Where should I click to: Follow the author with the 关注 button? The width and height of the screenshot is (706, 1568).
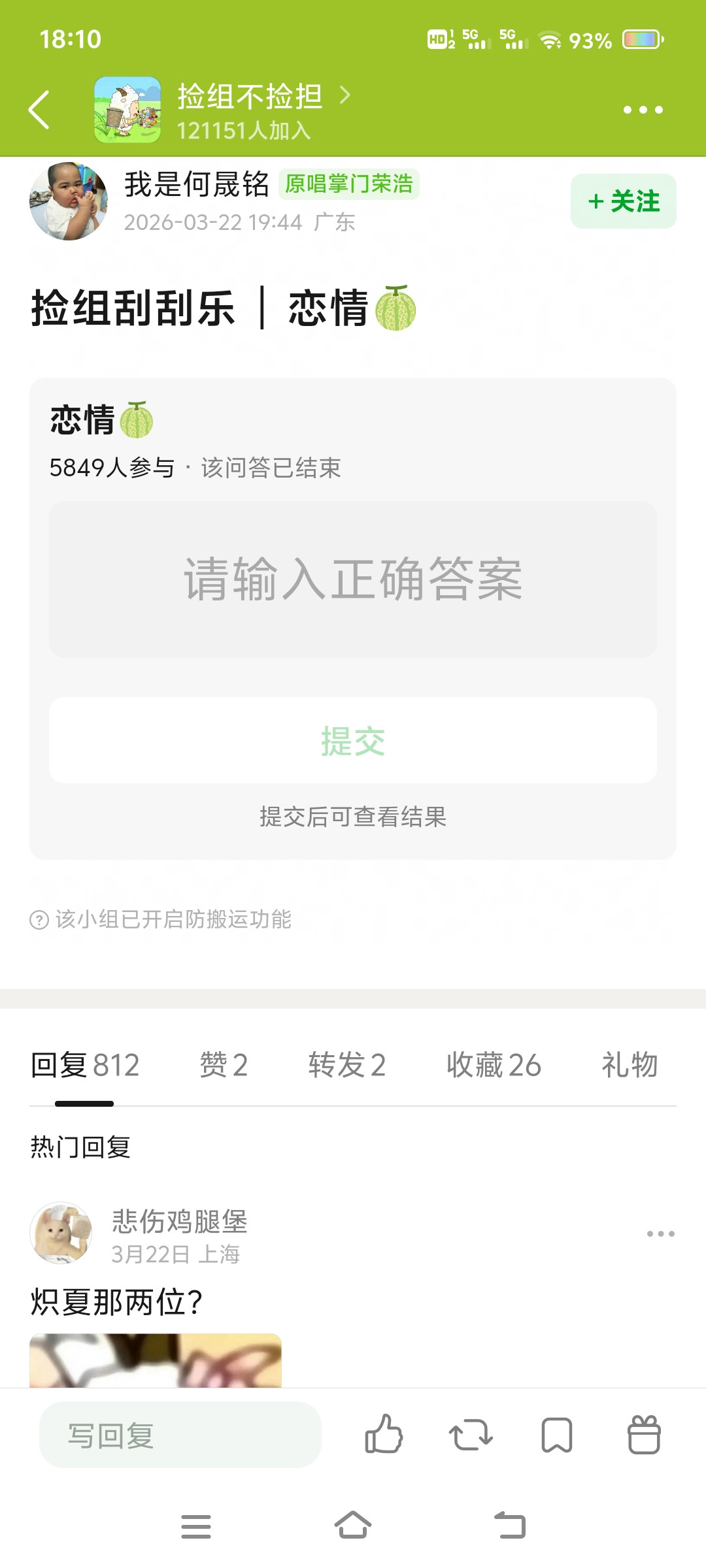[624, 201]
